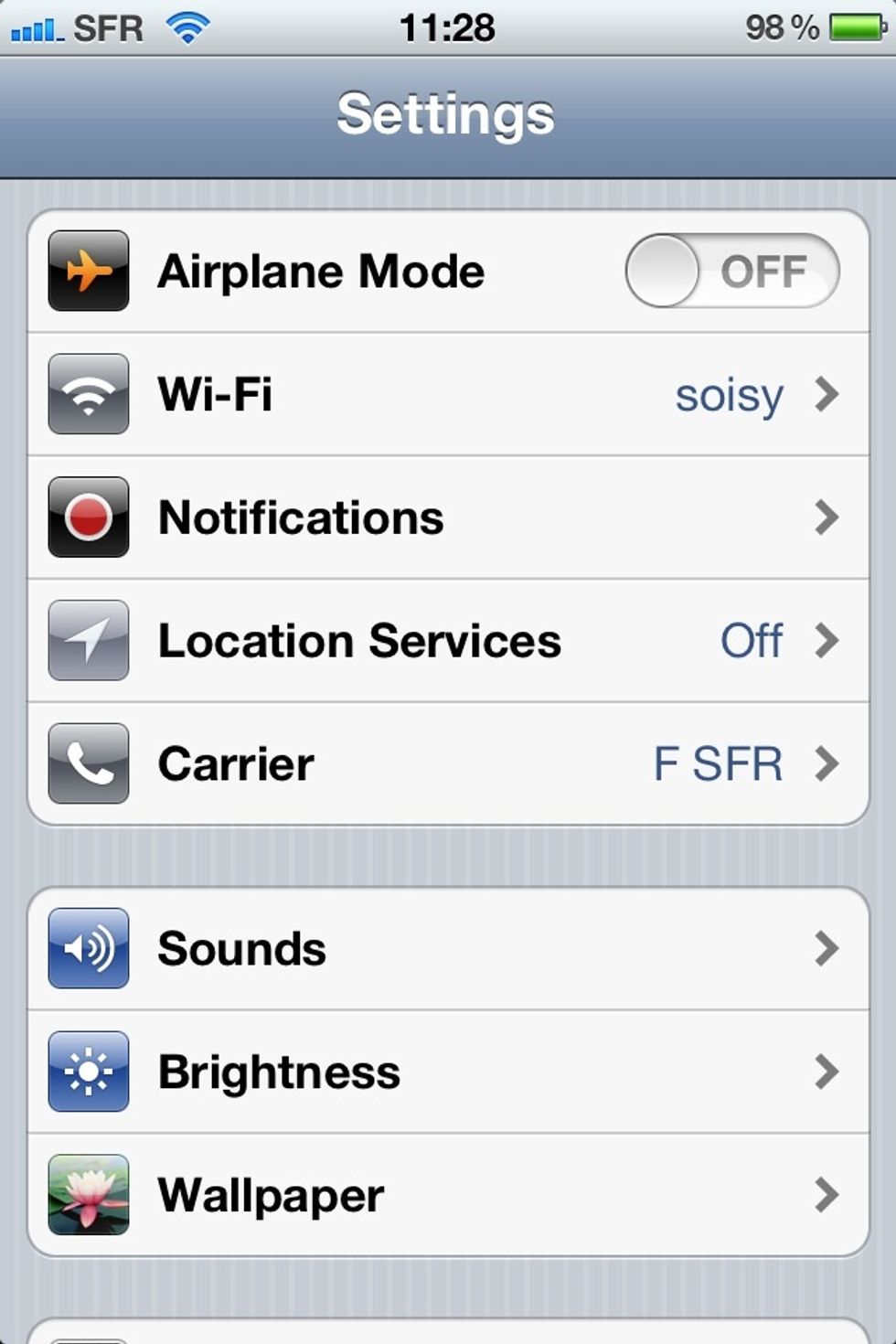Click the Wallpaper flower thumbnail icon
Viewport: 896px width, 1344px height.
tap(88, 1195)
